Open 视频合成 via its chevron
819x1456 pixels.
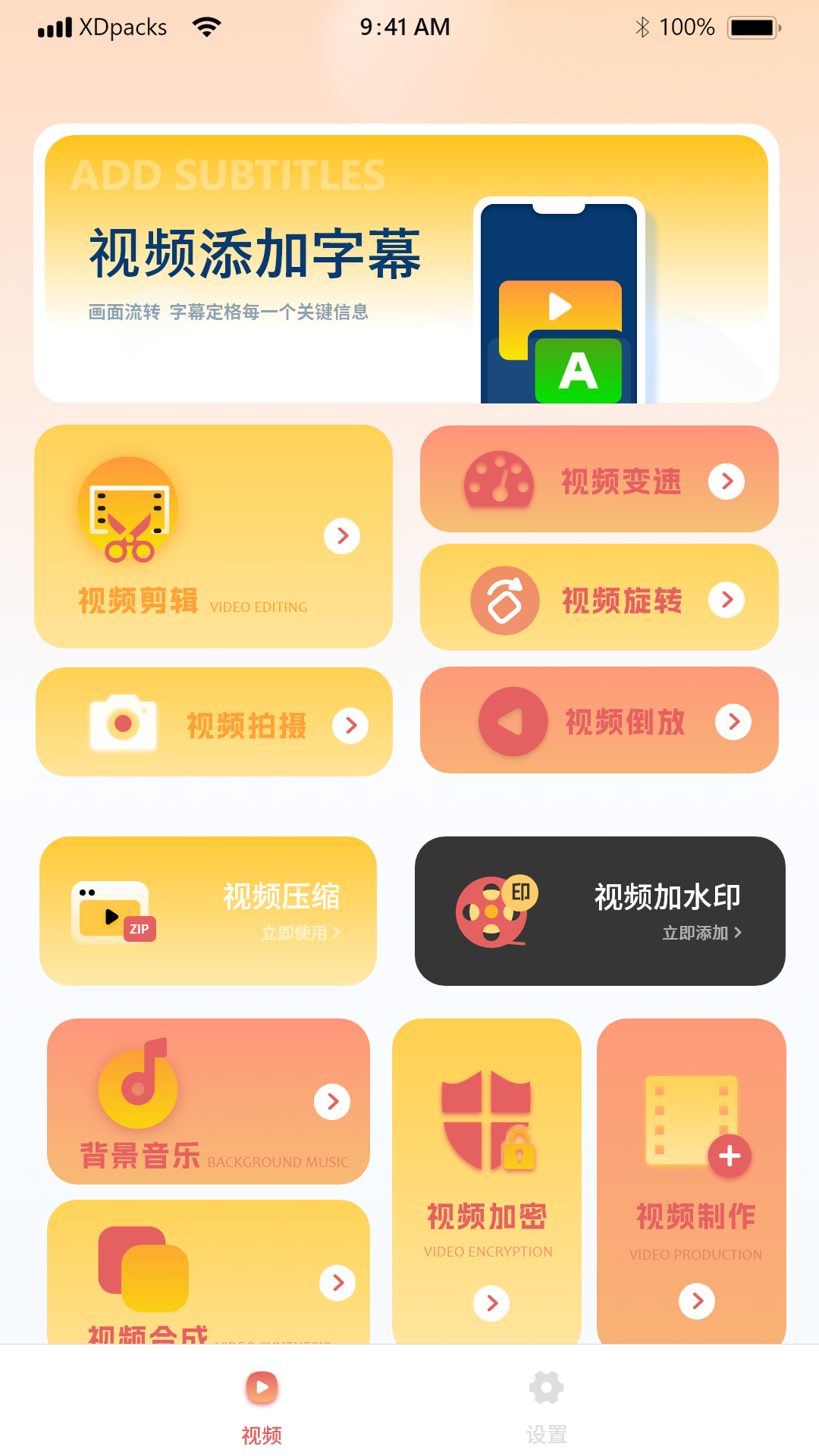click(x=337, y=1282)
